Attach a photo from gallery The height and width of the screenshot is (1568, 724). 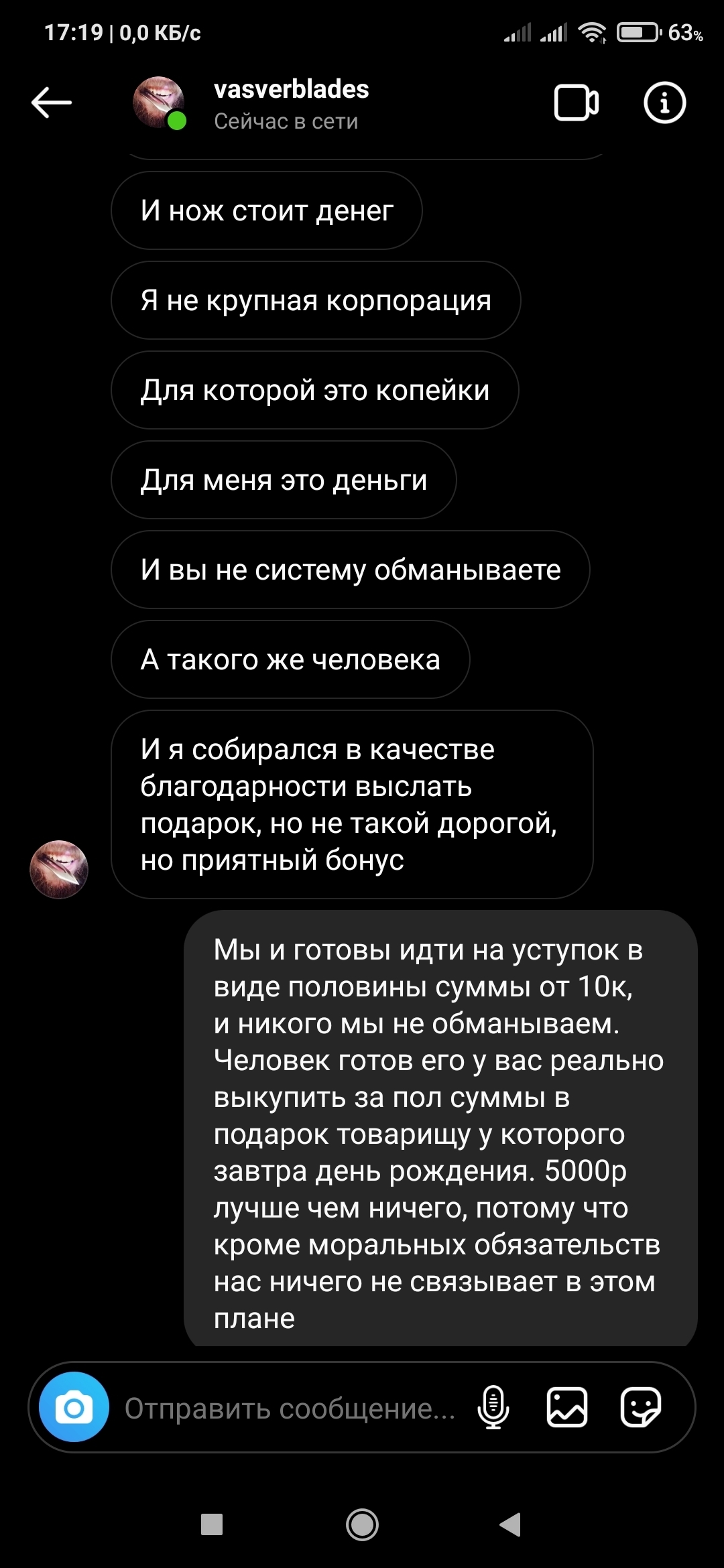[x=567, y=1407]
